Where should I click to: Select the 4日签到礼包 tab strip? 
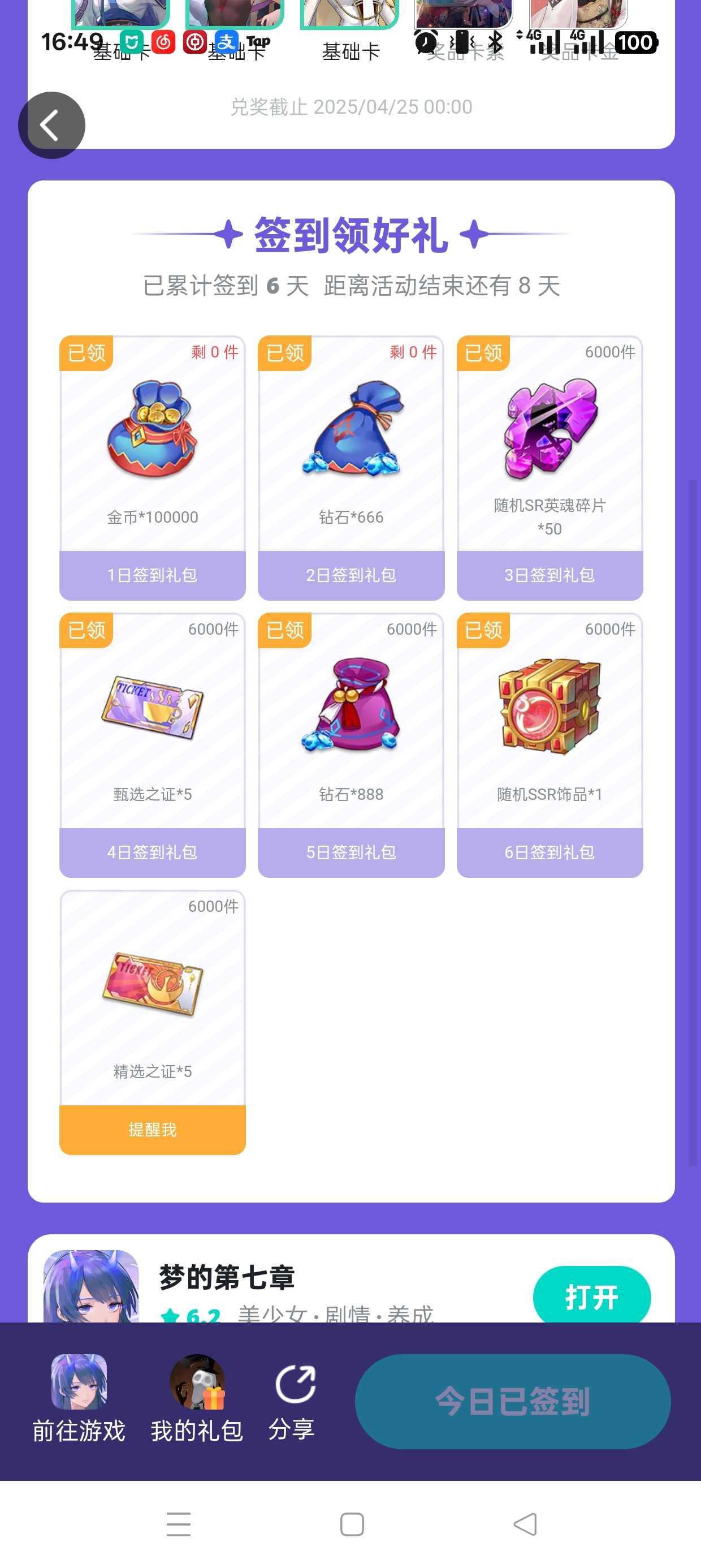(x=152, y=852)
